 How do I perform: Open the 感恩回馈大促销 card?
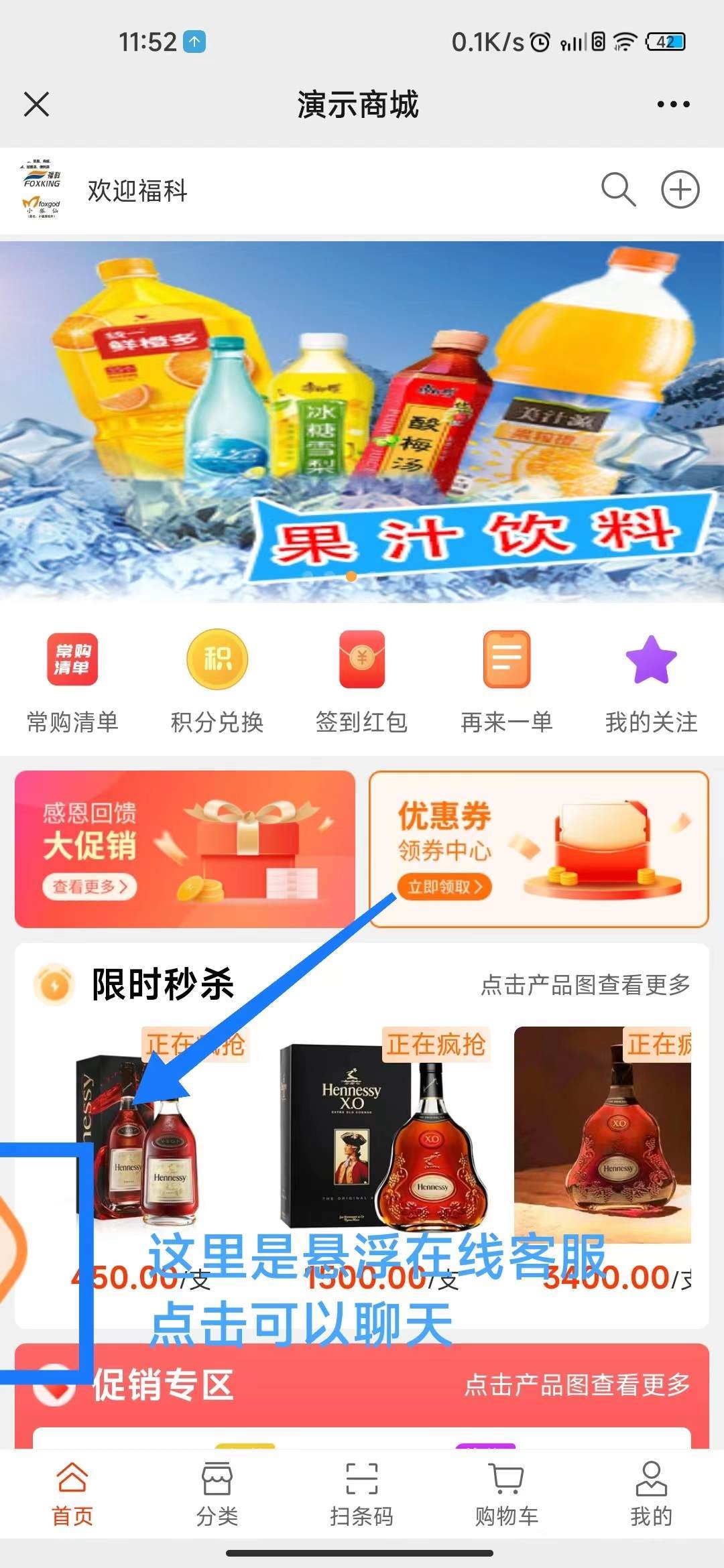tap(185, 849)
